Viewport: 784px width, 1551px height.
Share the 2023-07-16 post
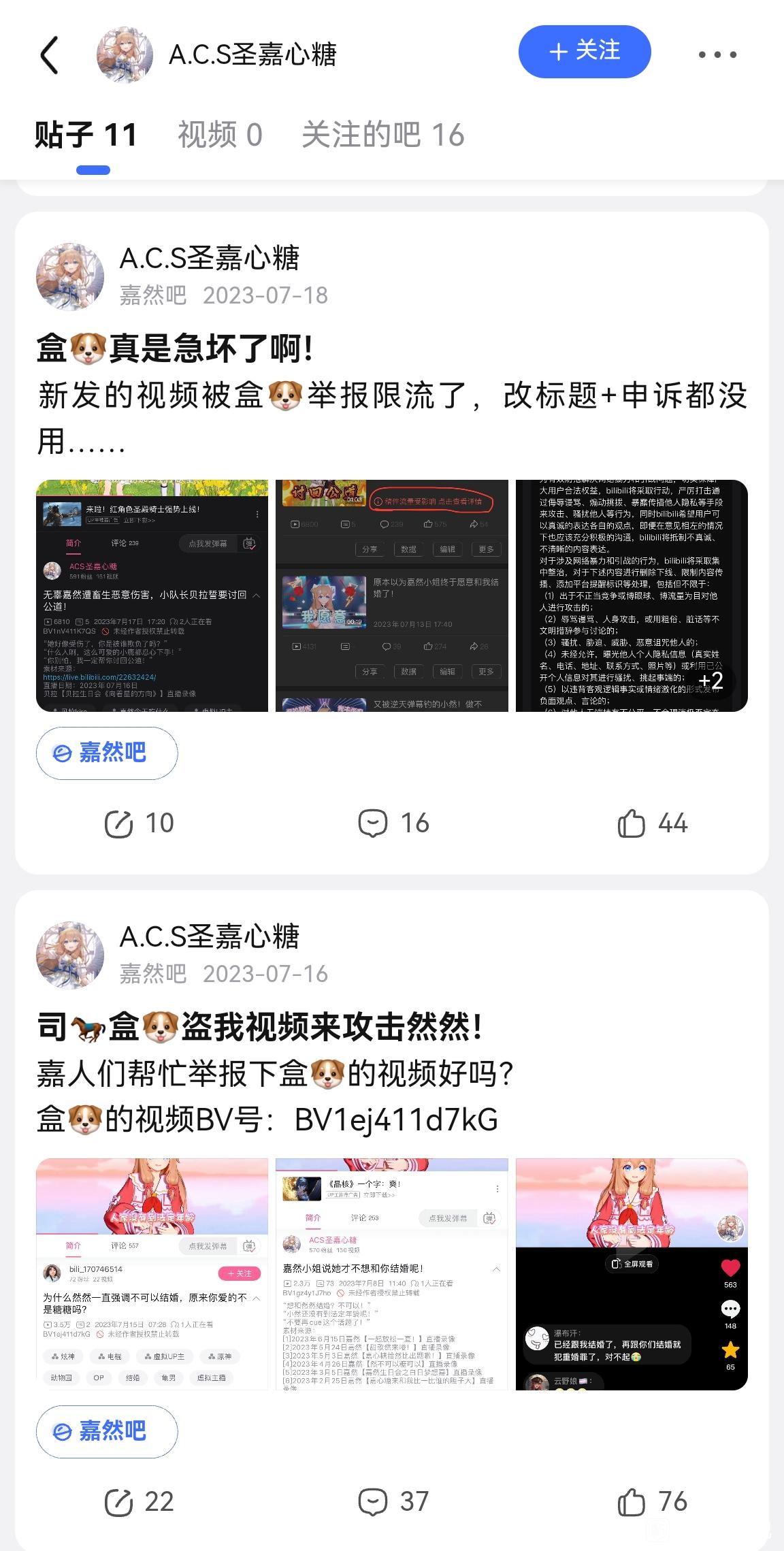(x=140, y=1502)
